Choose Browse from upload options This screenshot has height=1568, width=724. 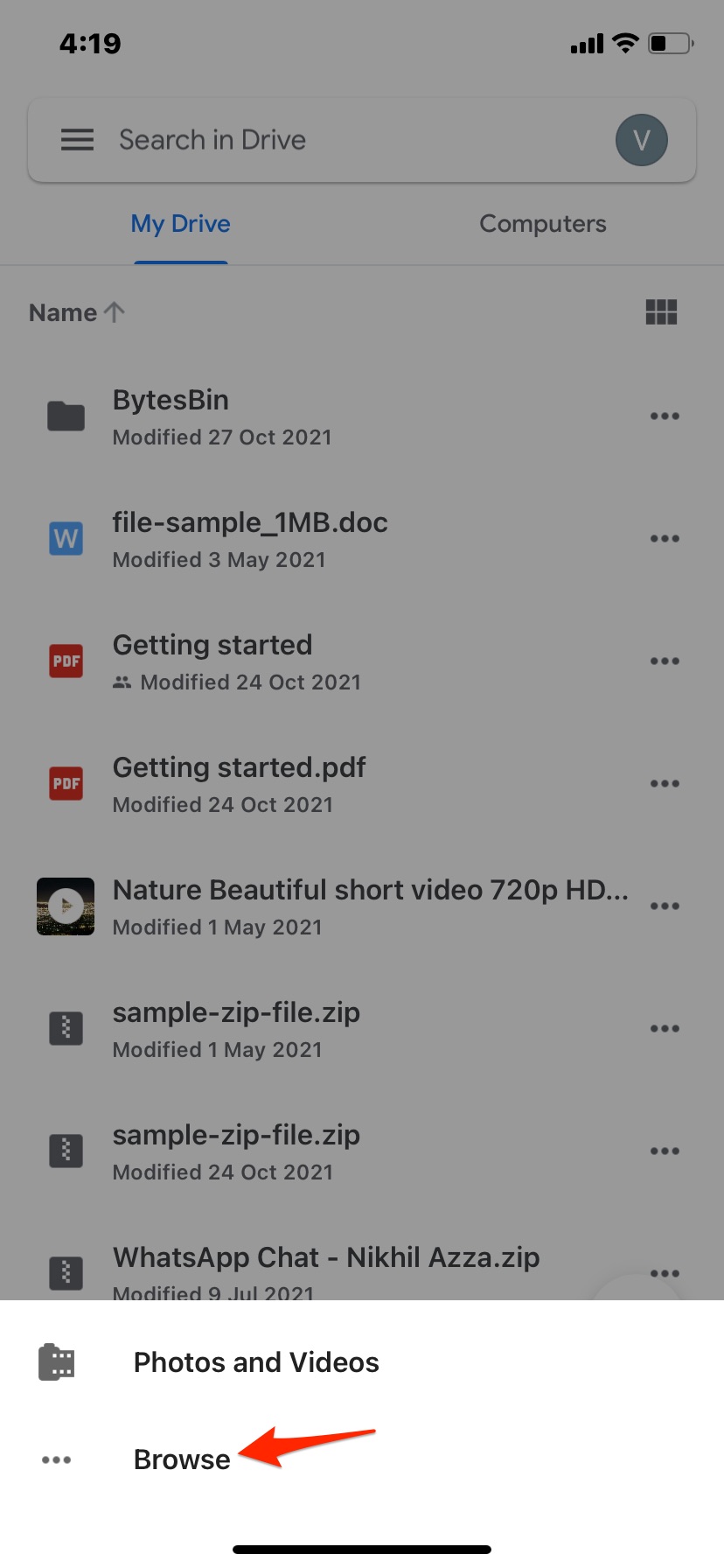click(x=181, y=1459)
